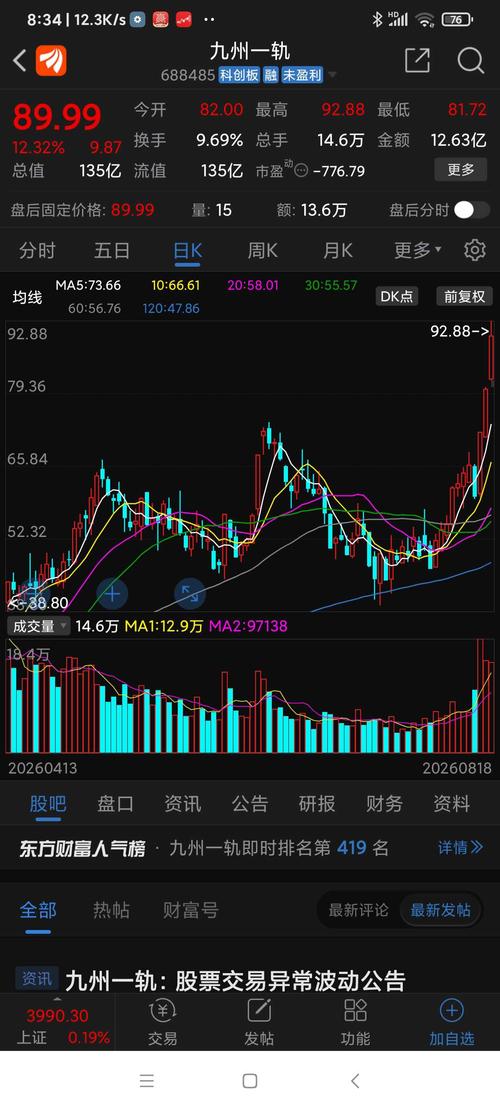Go back using the top-left arrow

[20, 61]
